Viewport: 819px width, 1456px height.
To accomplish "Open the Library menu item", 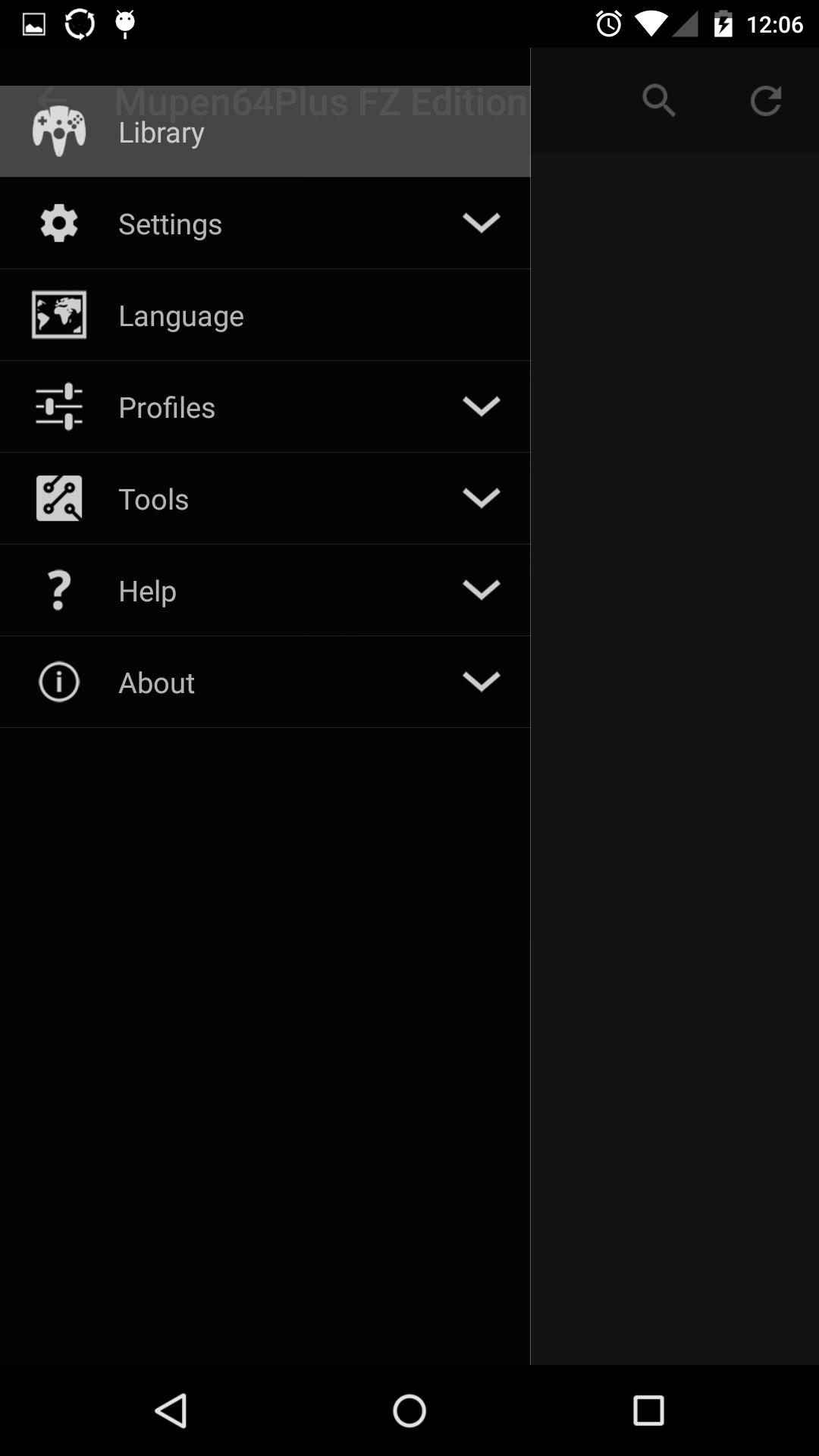I will pos(265,131).
